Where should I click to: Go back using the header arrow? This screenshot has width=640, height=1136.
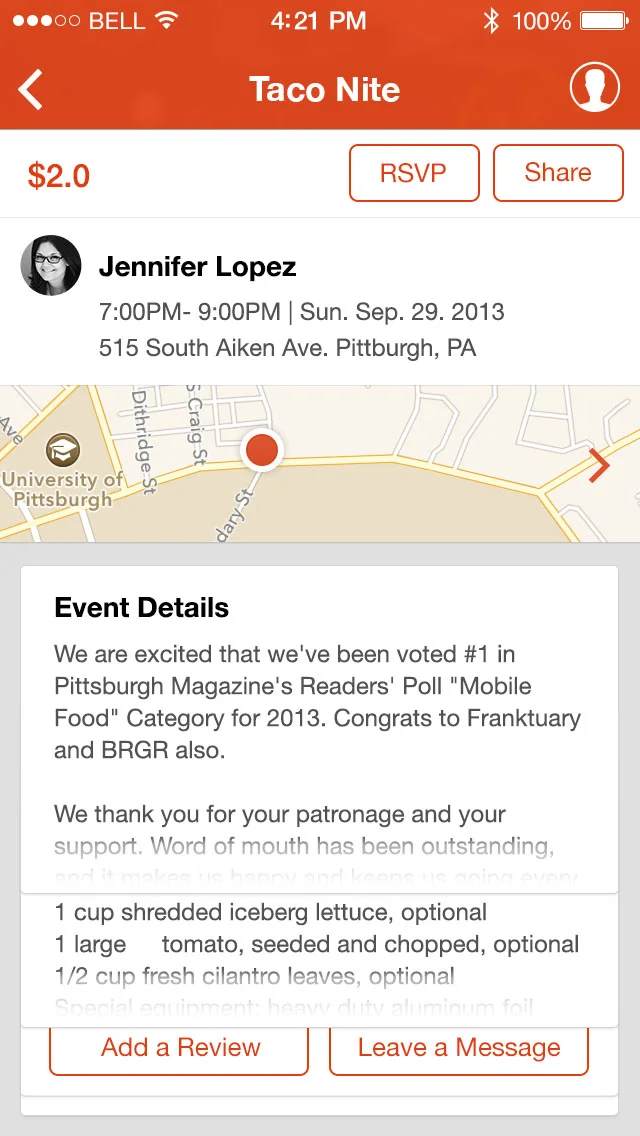31,89
